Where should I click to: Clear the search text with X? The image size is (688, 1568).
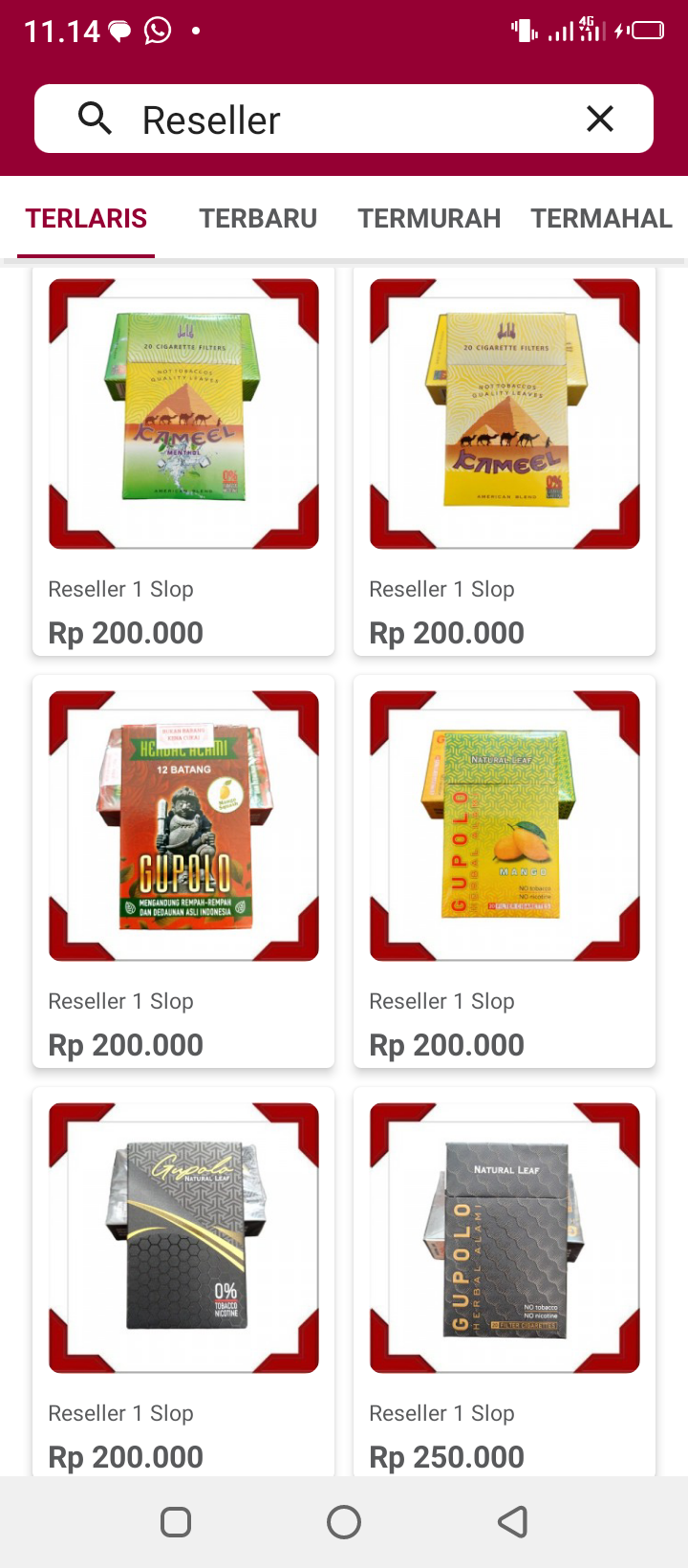click(599, 119)
